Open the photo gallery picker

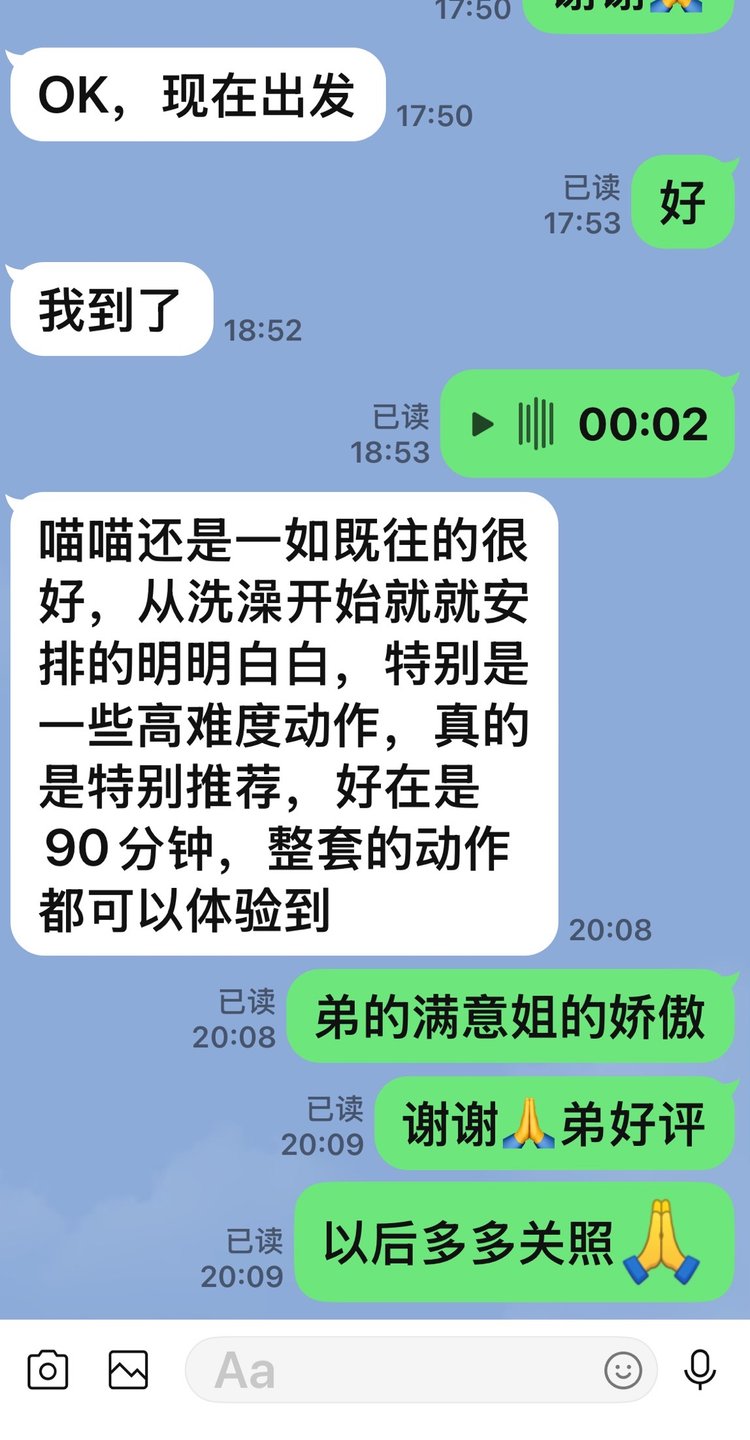click(128, 1369)
